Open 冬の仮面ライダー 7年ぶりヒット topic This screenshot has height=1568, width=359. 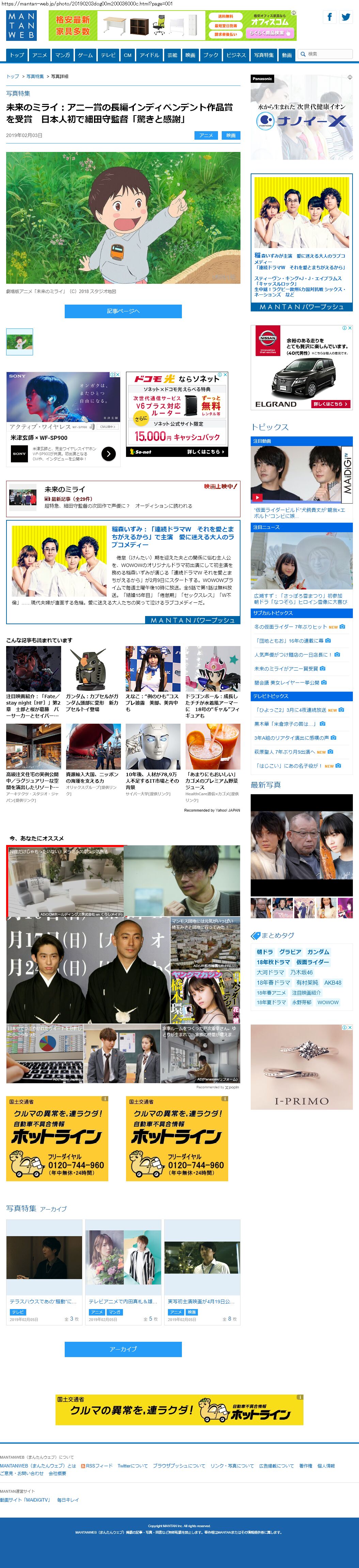(290, 626)
